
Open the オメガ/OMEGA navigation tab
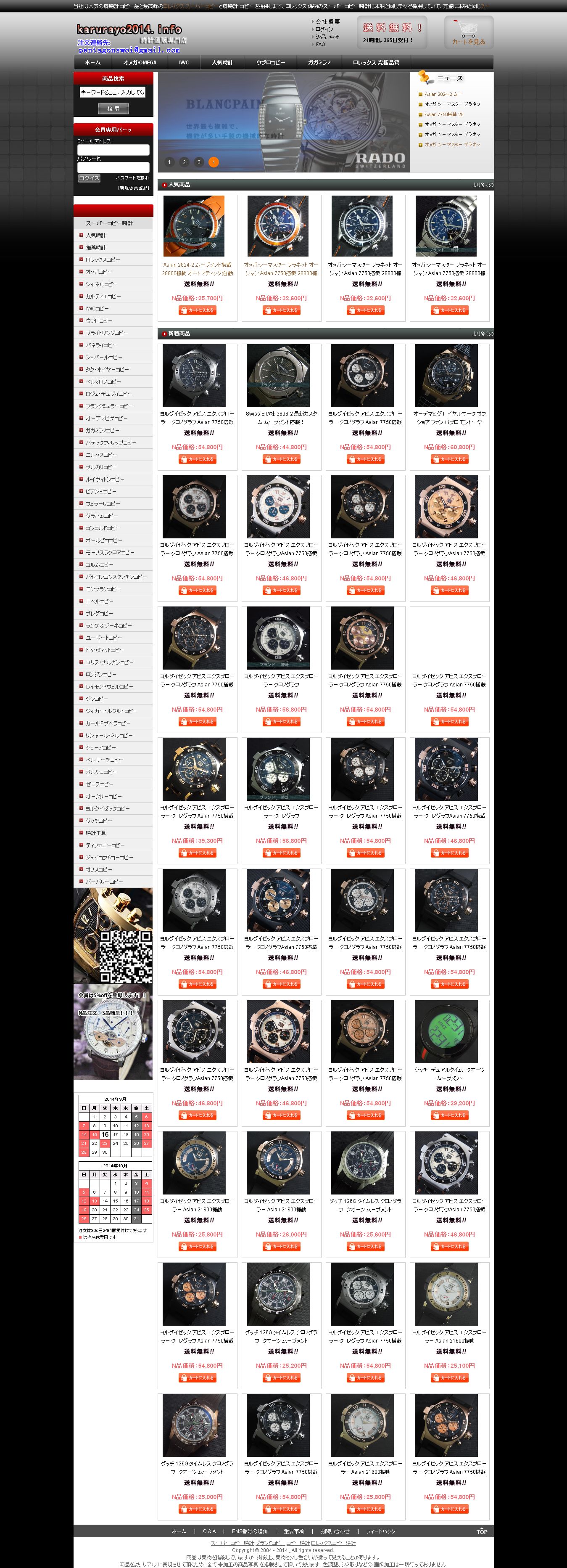click(x=139, y=63)
